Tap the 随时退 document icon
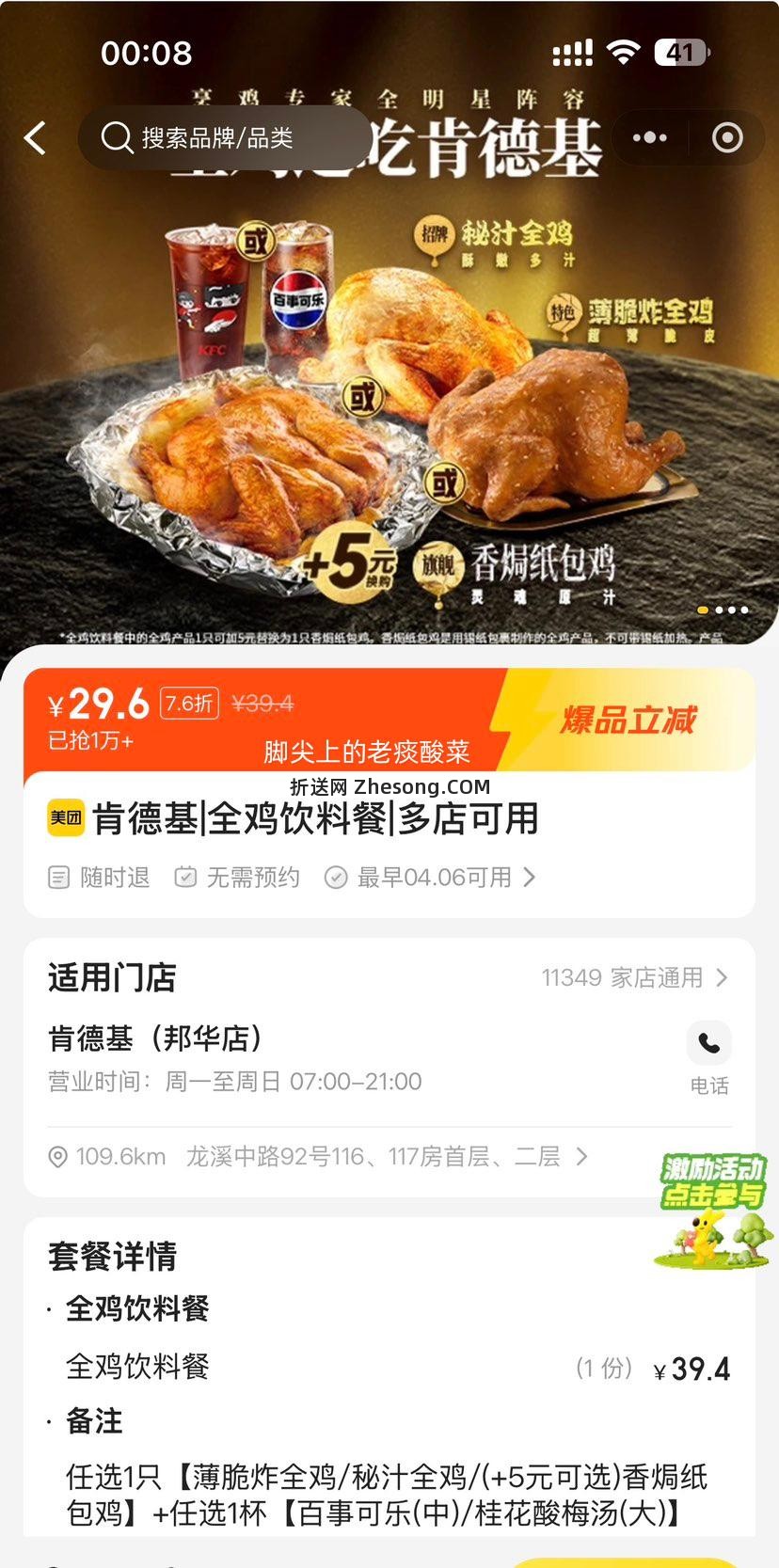This screenshot has width=779, height=1568. pos(58,878)
